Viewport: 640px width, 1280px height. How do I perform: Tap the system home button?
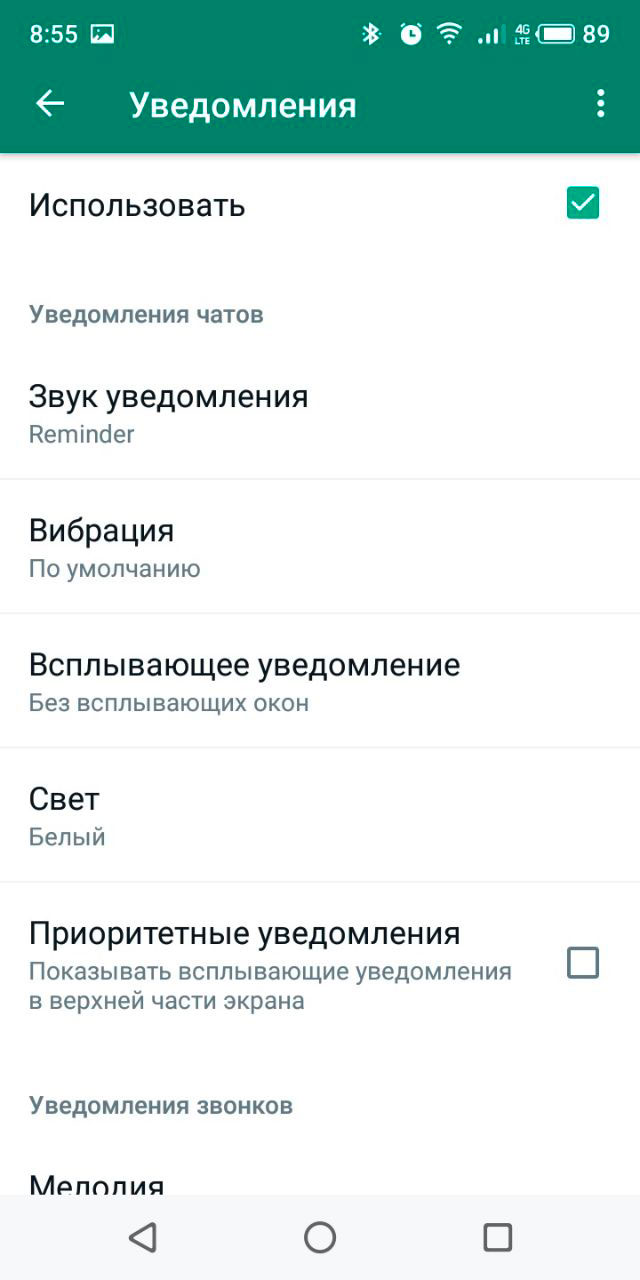coord(320,1237)
